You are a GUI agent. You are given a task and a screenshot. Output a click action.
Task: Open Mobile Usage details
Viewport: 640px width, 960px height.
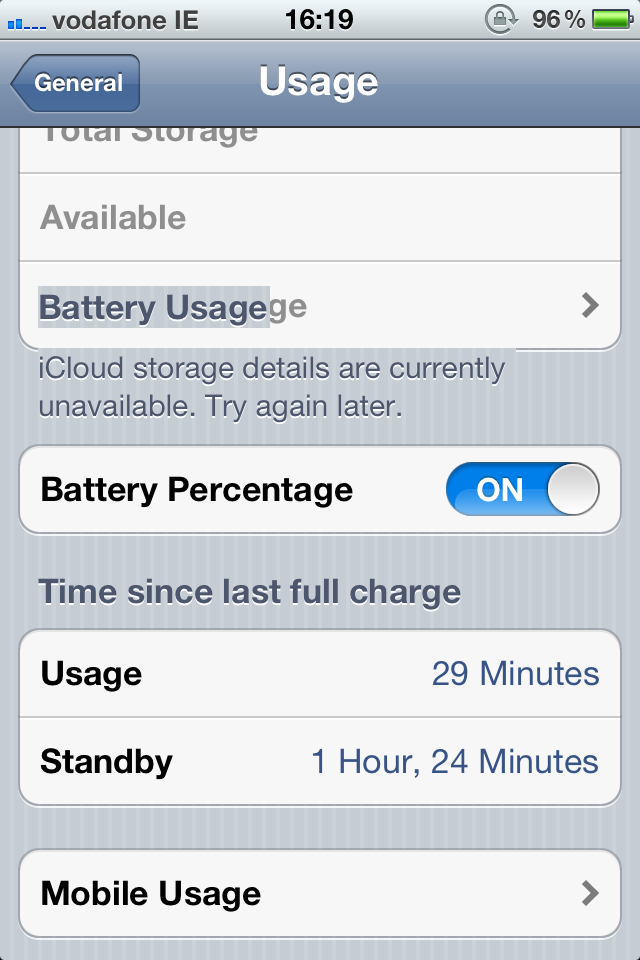[320, 893]
